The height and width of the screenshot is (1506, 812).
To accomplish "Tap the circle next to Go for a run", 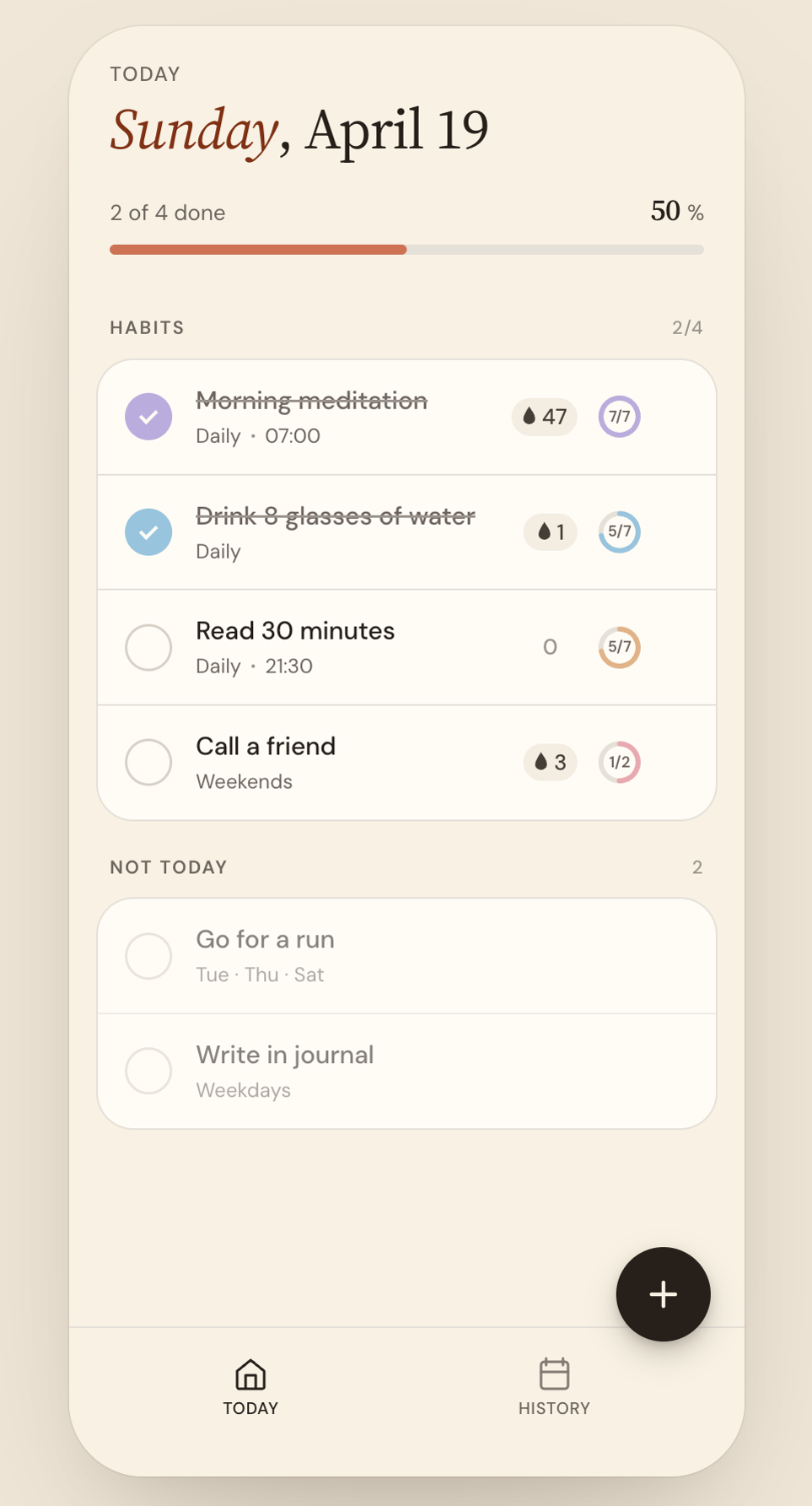I will 148,956.
